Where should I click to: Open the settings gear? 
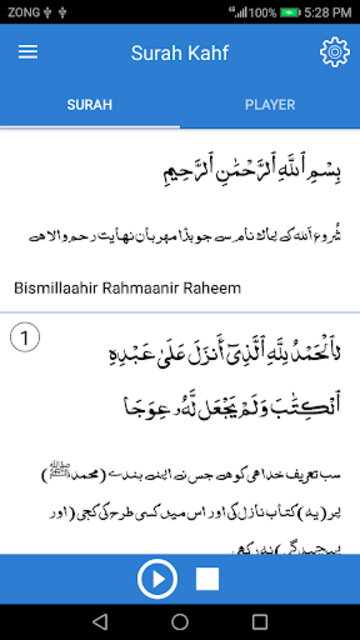coord(335,52)
